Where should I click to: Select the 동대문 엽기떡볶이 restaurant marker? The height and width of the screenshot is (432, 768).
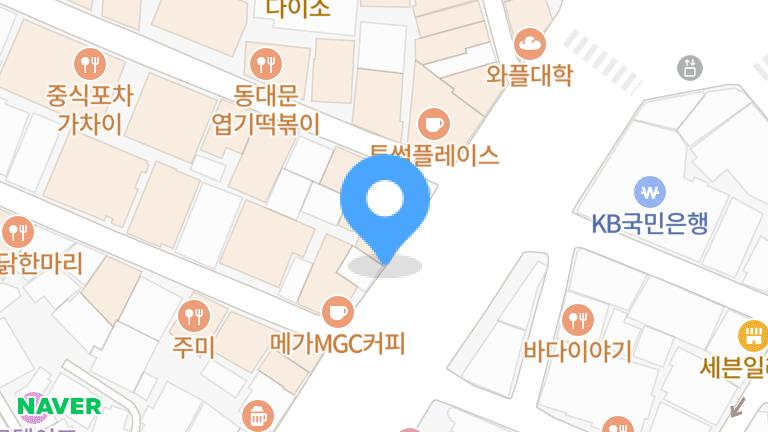(266, 65)
